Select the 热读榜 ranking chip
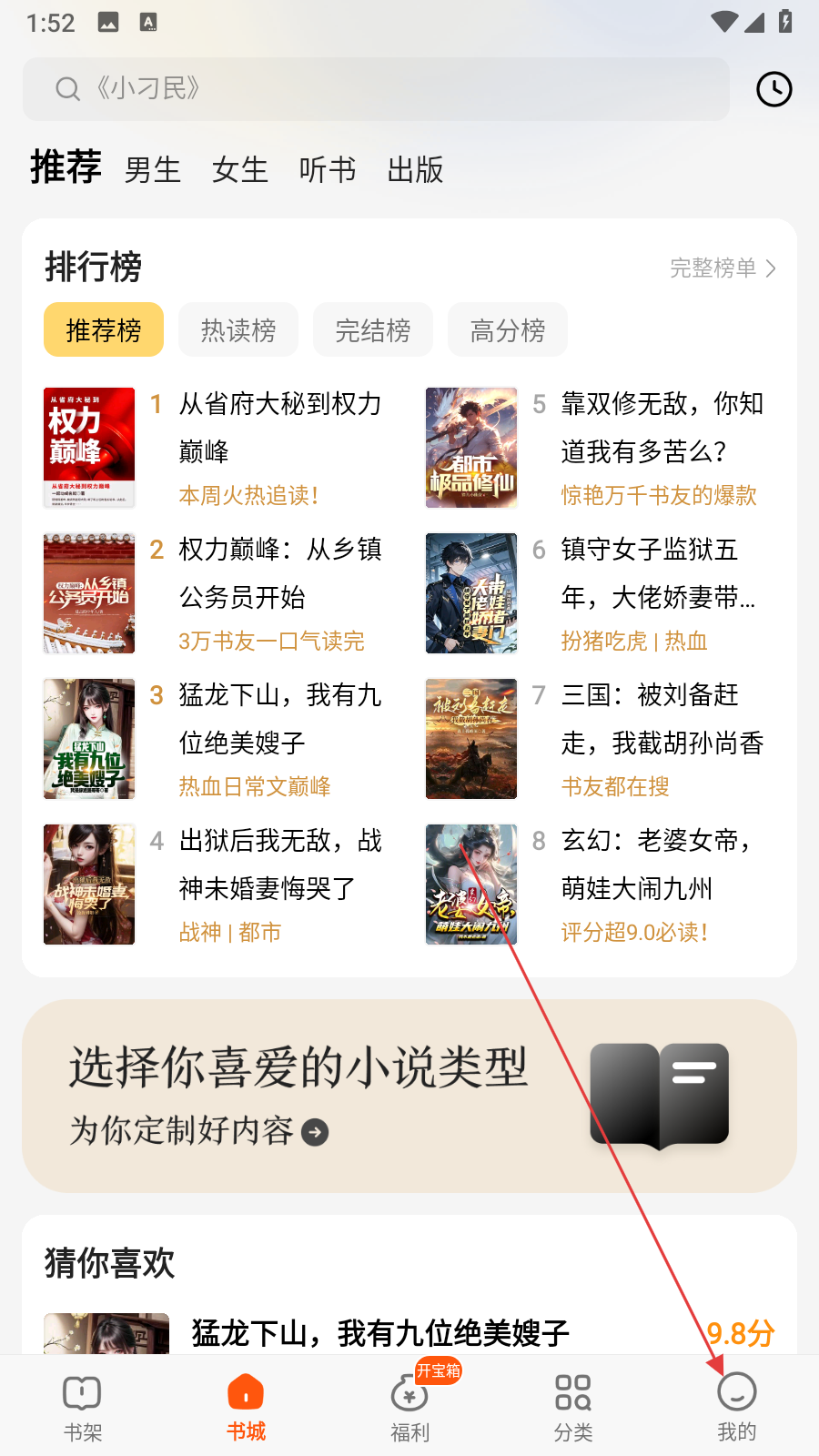Image resolution: width=819 pixels, height=1456 pixels. click(x=238, y=330)
